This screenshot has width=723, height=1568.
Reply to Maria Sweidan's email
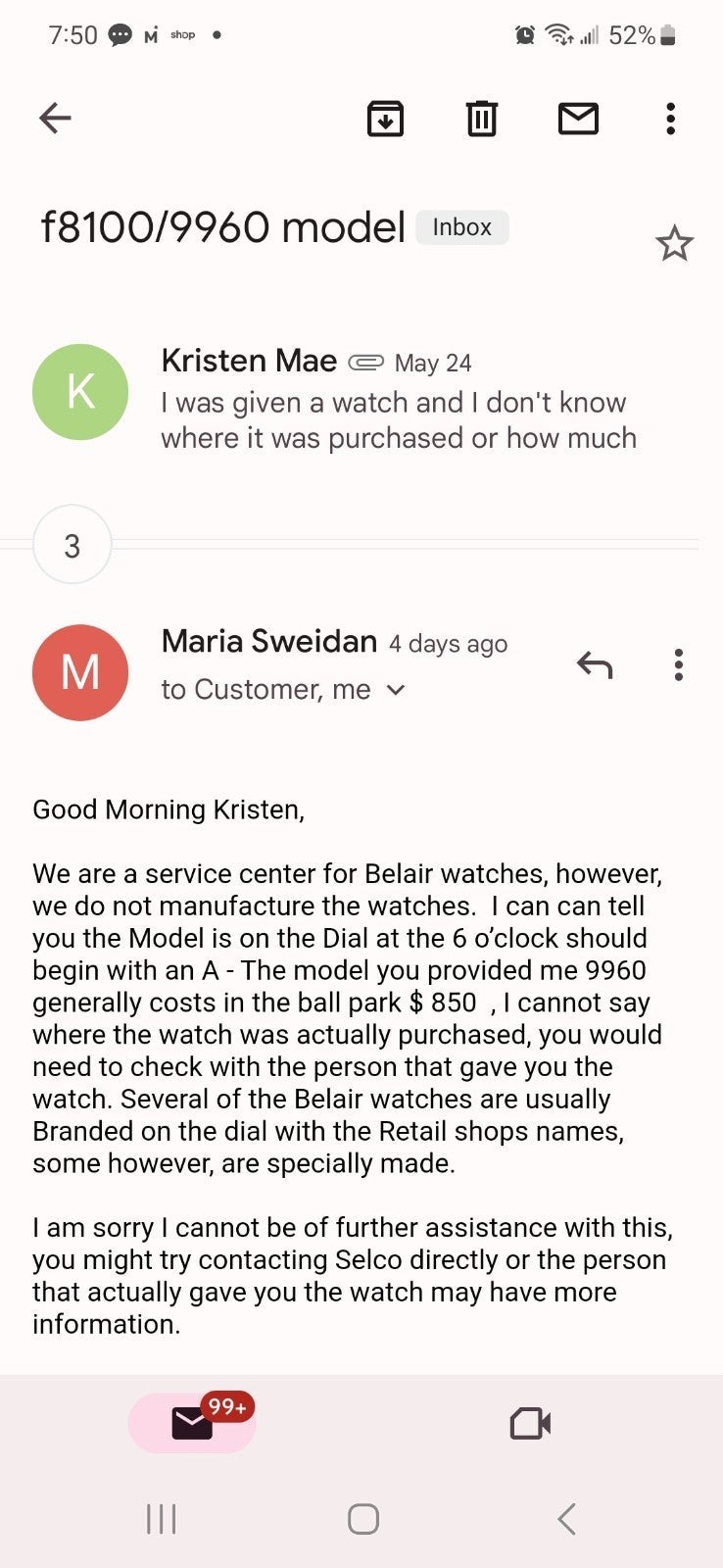[x=595, y=665]
